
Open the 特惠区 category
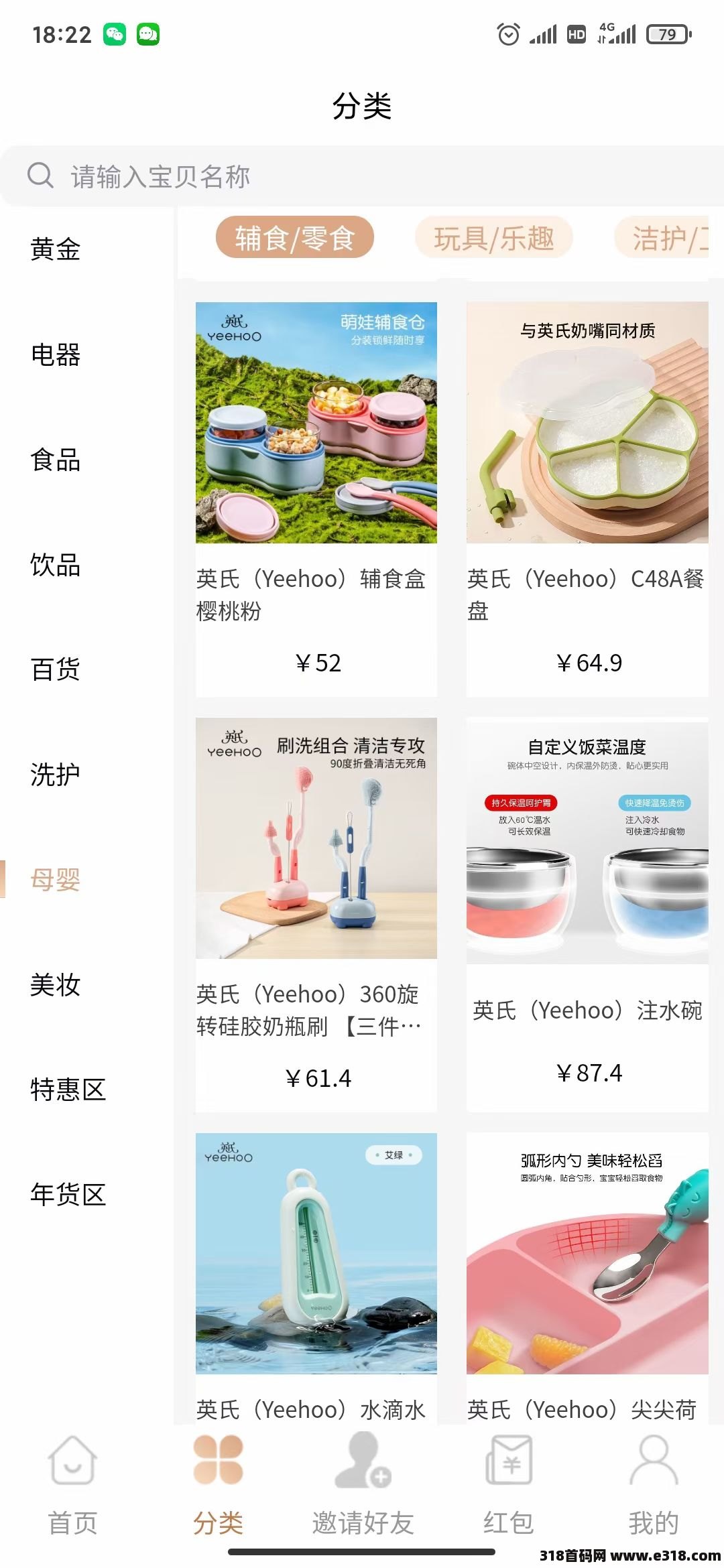point(68,1090)
